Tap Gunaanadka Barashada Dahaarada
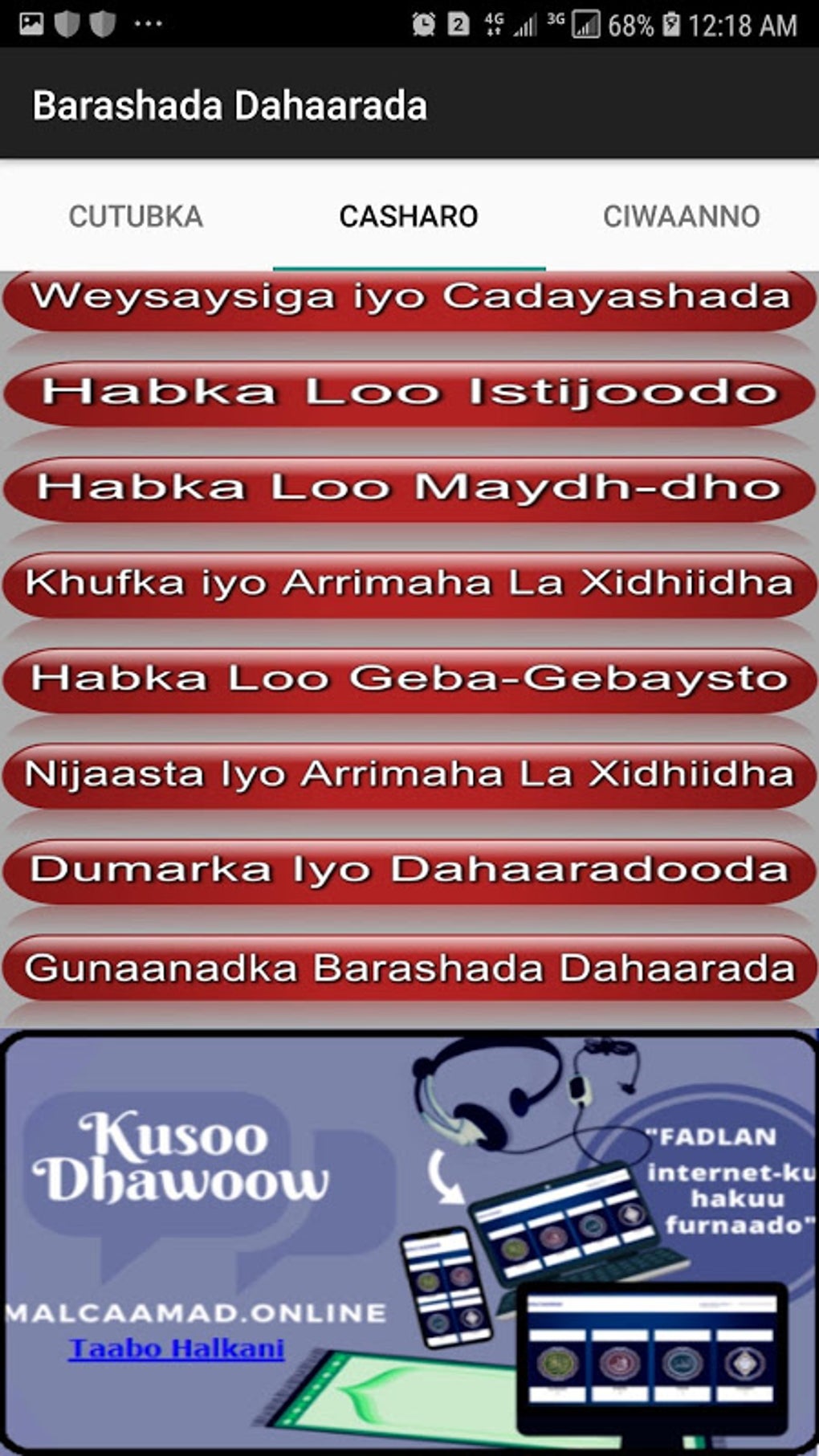The height and width of the screenshot is (1456, 819). click(409, 968)
